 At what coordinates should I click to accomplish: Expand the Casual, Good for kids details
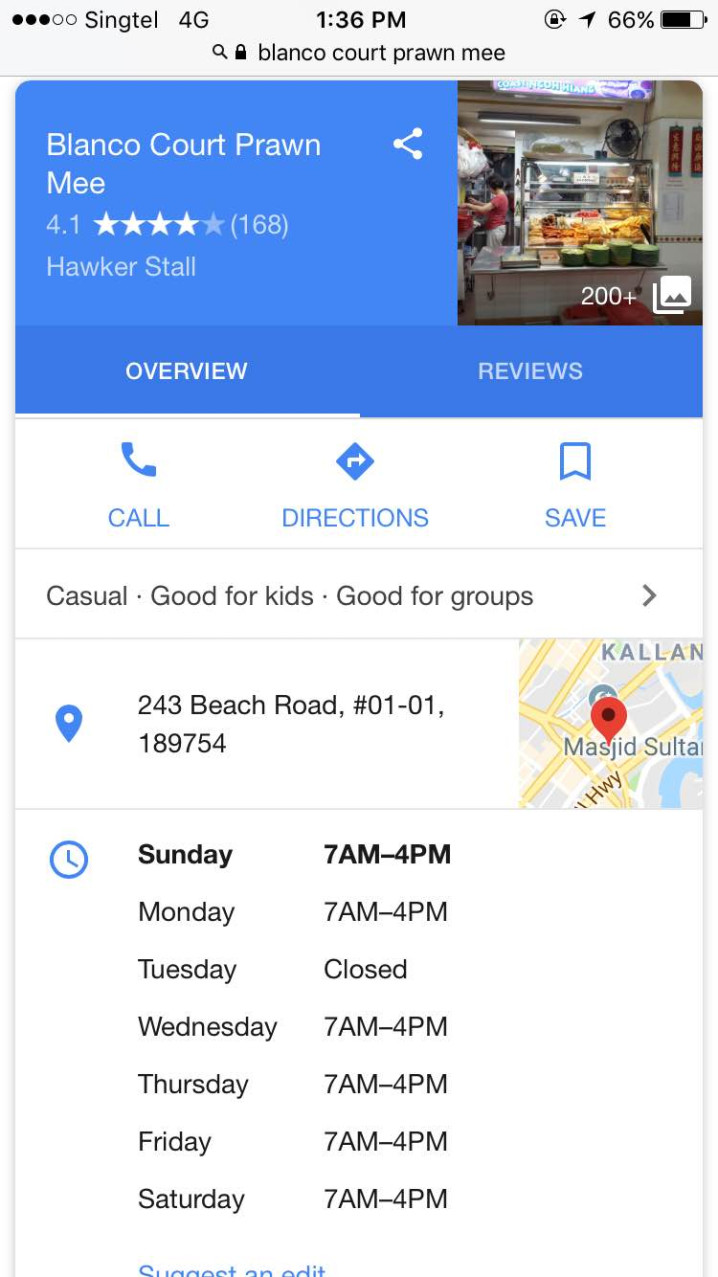pos(358,596)
